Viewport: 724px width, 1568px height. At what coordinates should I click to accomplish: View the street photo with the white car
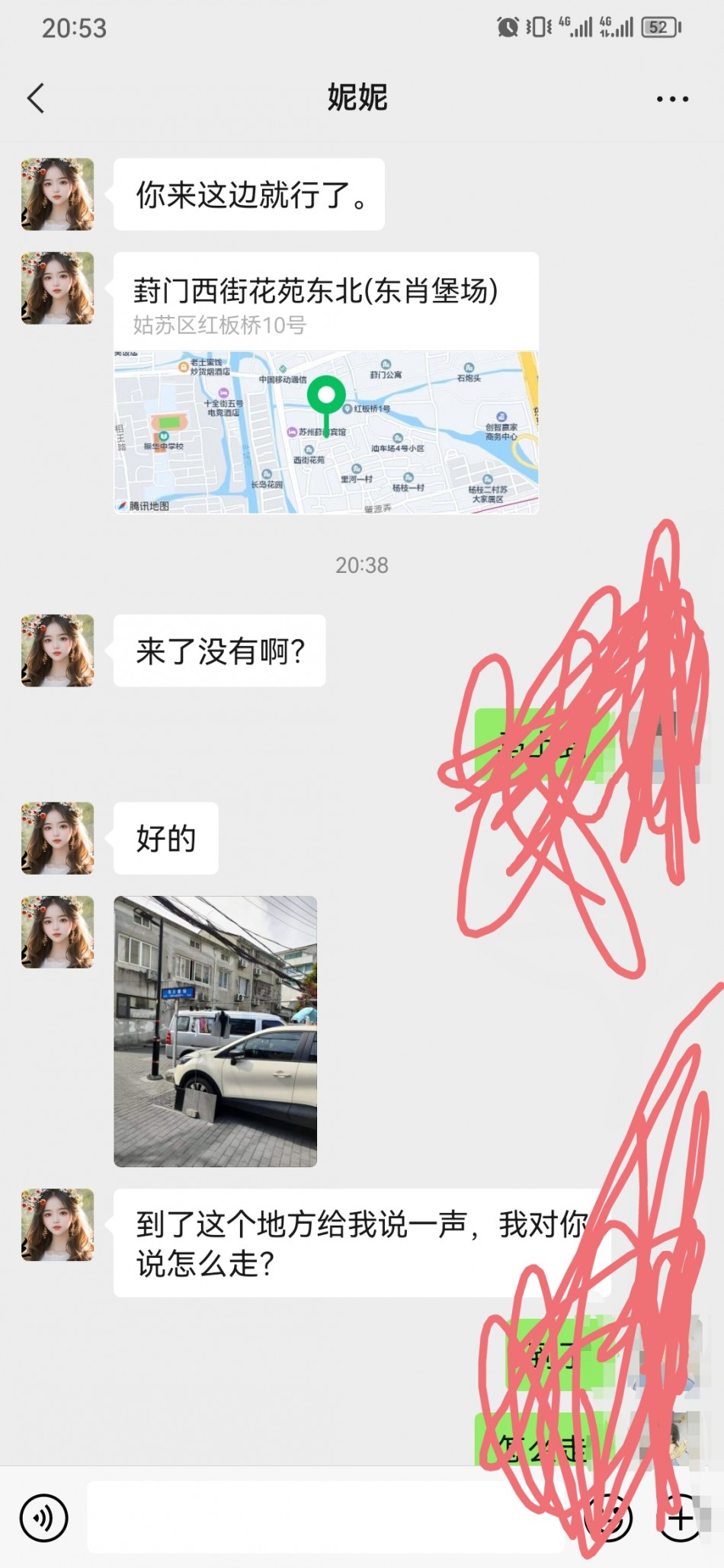pyautogui.click(x=215, y=1031)
